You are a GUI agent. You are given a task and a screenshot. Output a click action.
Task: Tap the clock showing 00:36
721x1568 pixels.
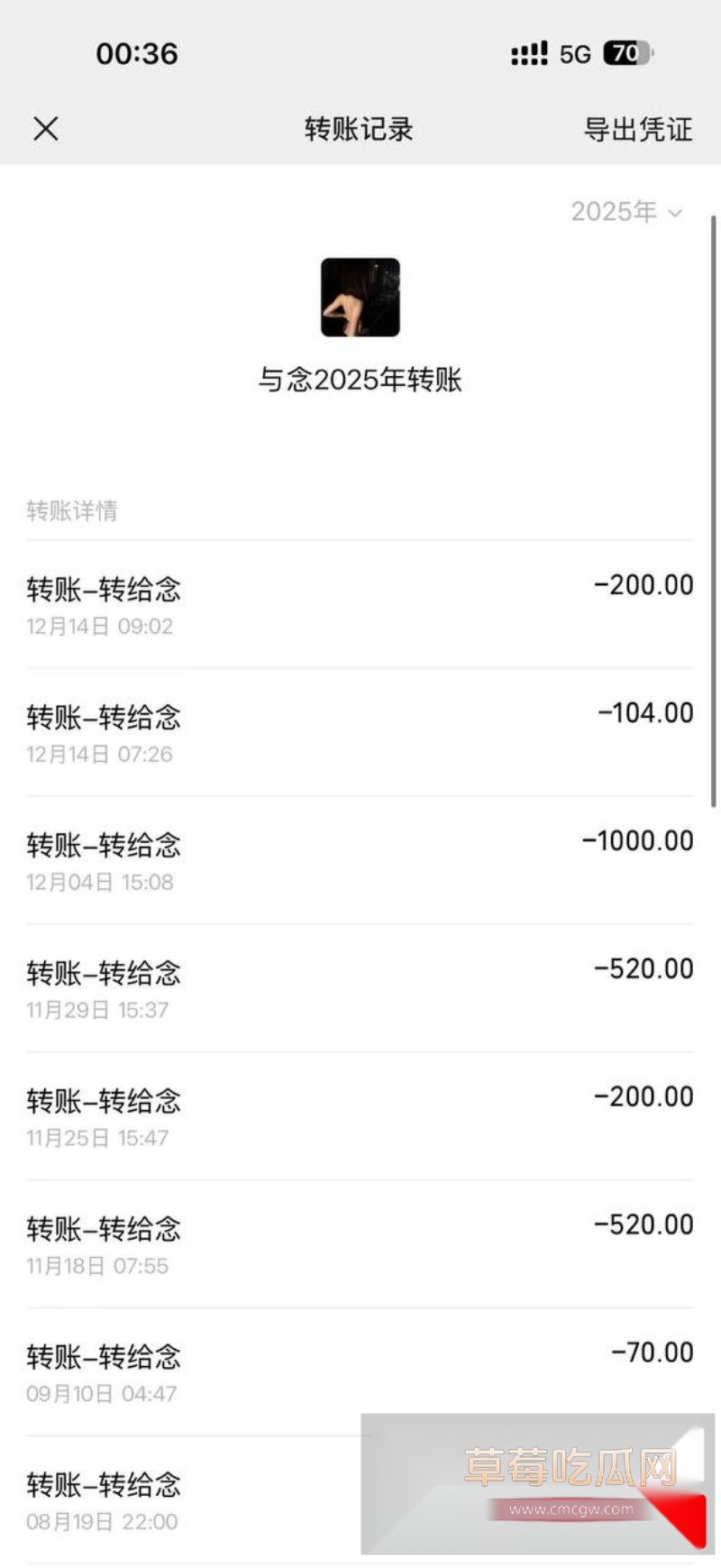click(x=137, y=54)
